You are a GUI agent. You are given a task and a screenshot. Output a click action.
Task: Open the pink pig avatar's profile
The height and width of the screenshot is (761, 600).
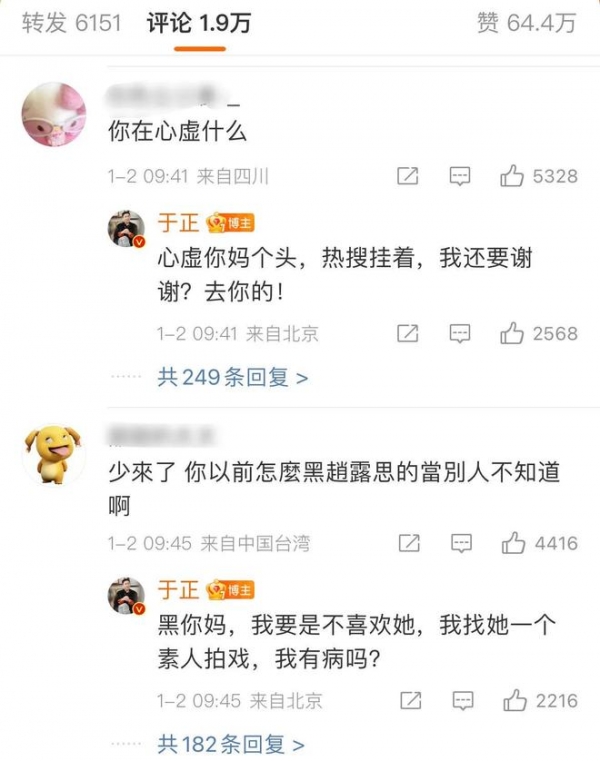tap(54, 113)
